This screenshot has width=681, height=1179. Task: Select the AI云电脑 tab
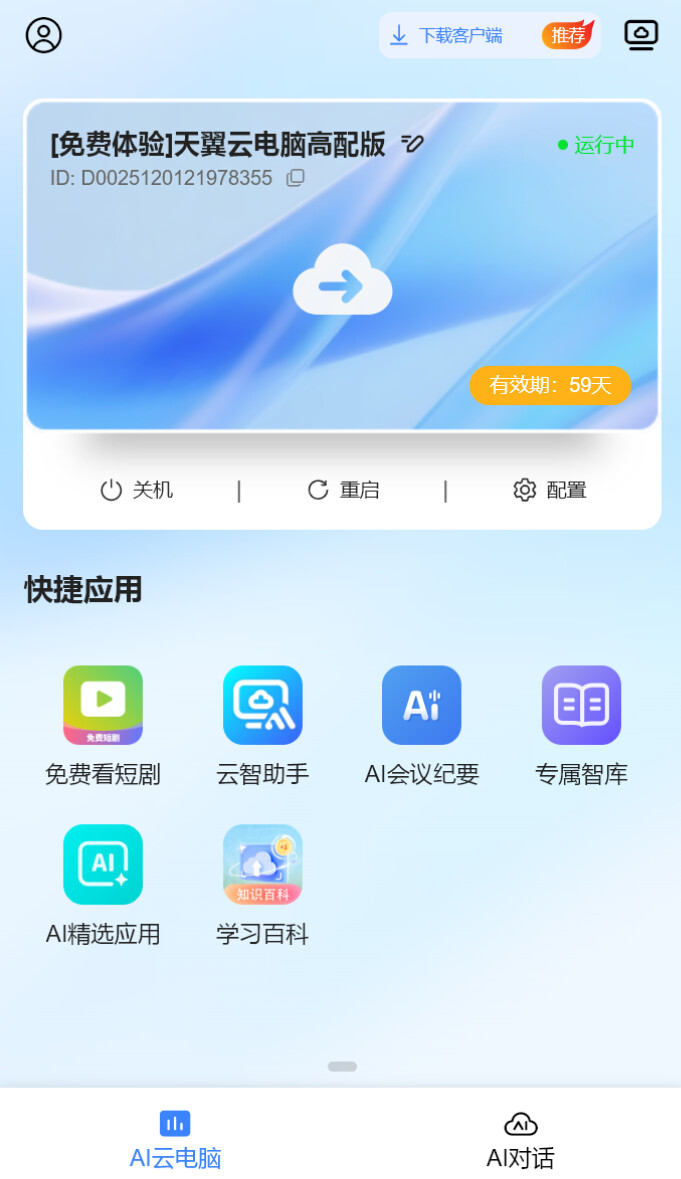[175, 1139]
